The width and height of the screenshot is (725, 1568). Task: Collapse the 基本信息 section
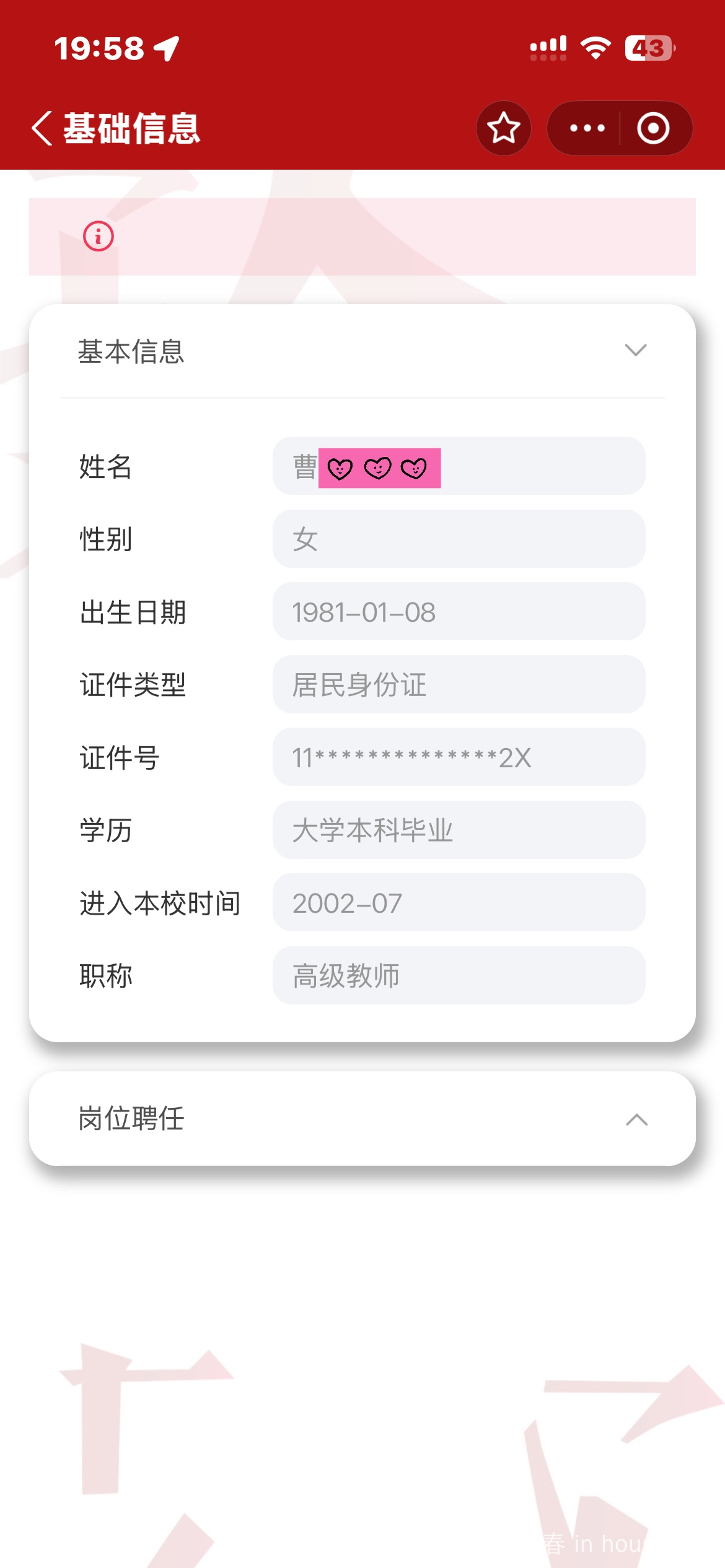coord(636,351)
